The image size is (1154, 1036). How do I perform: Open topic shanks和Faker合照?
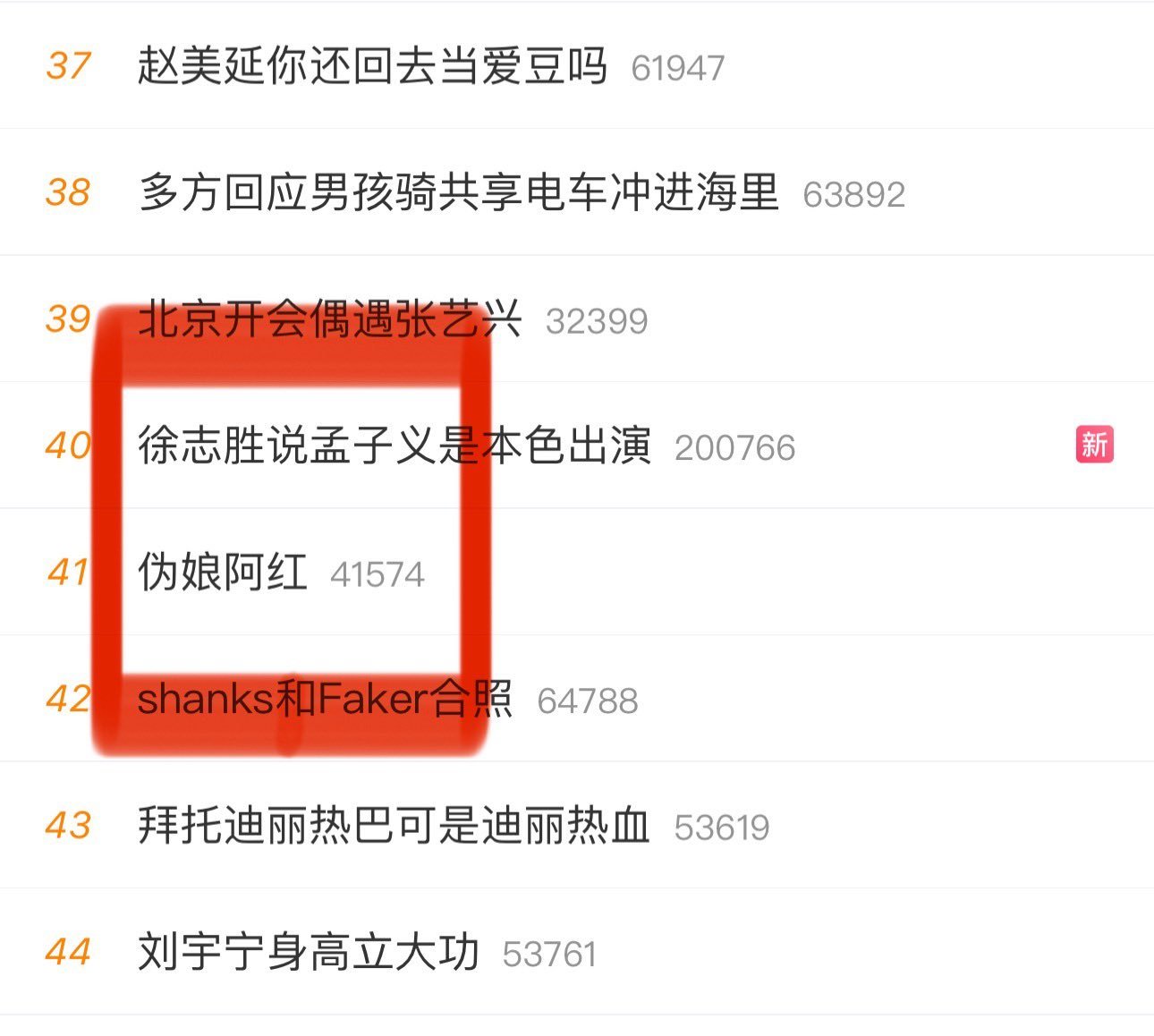click(x=325, y=700)
